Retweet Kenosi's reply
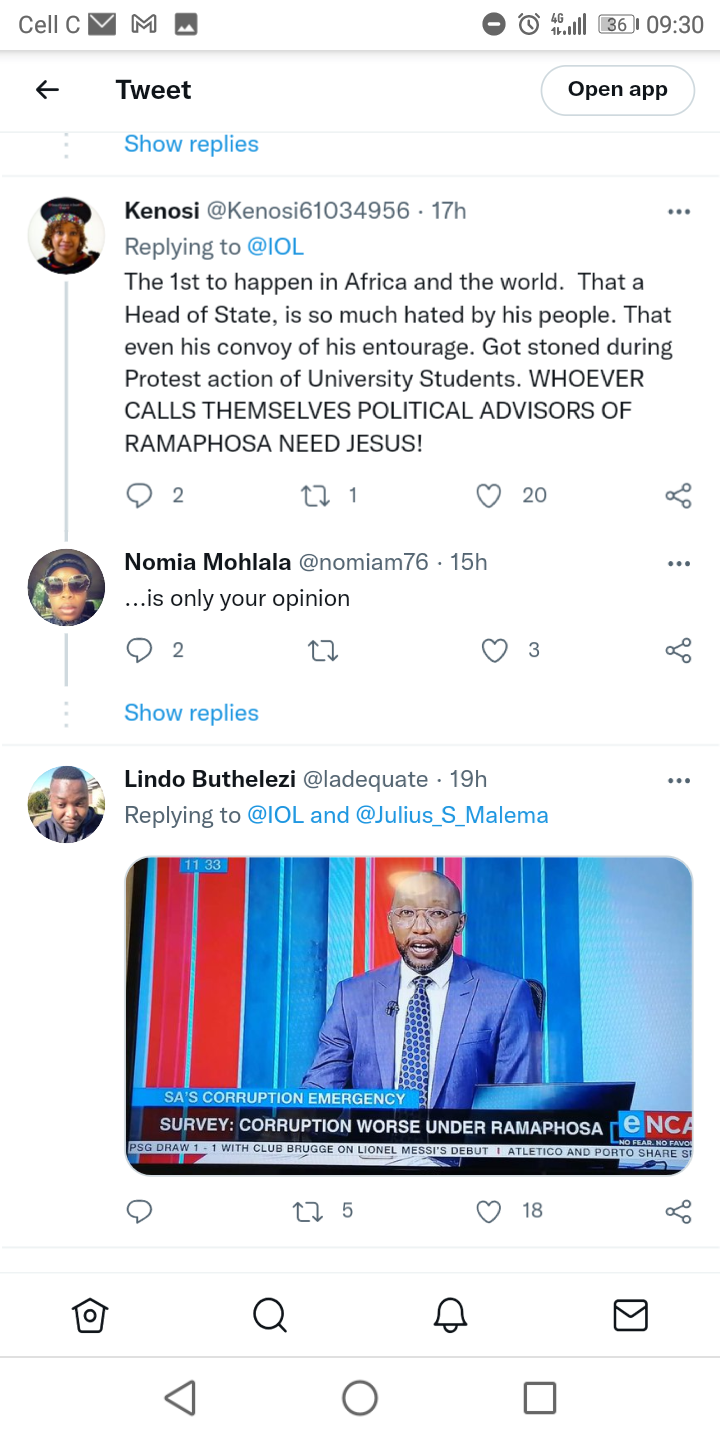 tap(316, 495)
